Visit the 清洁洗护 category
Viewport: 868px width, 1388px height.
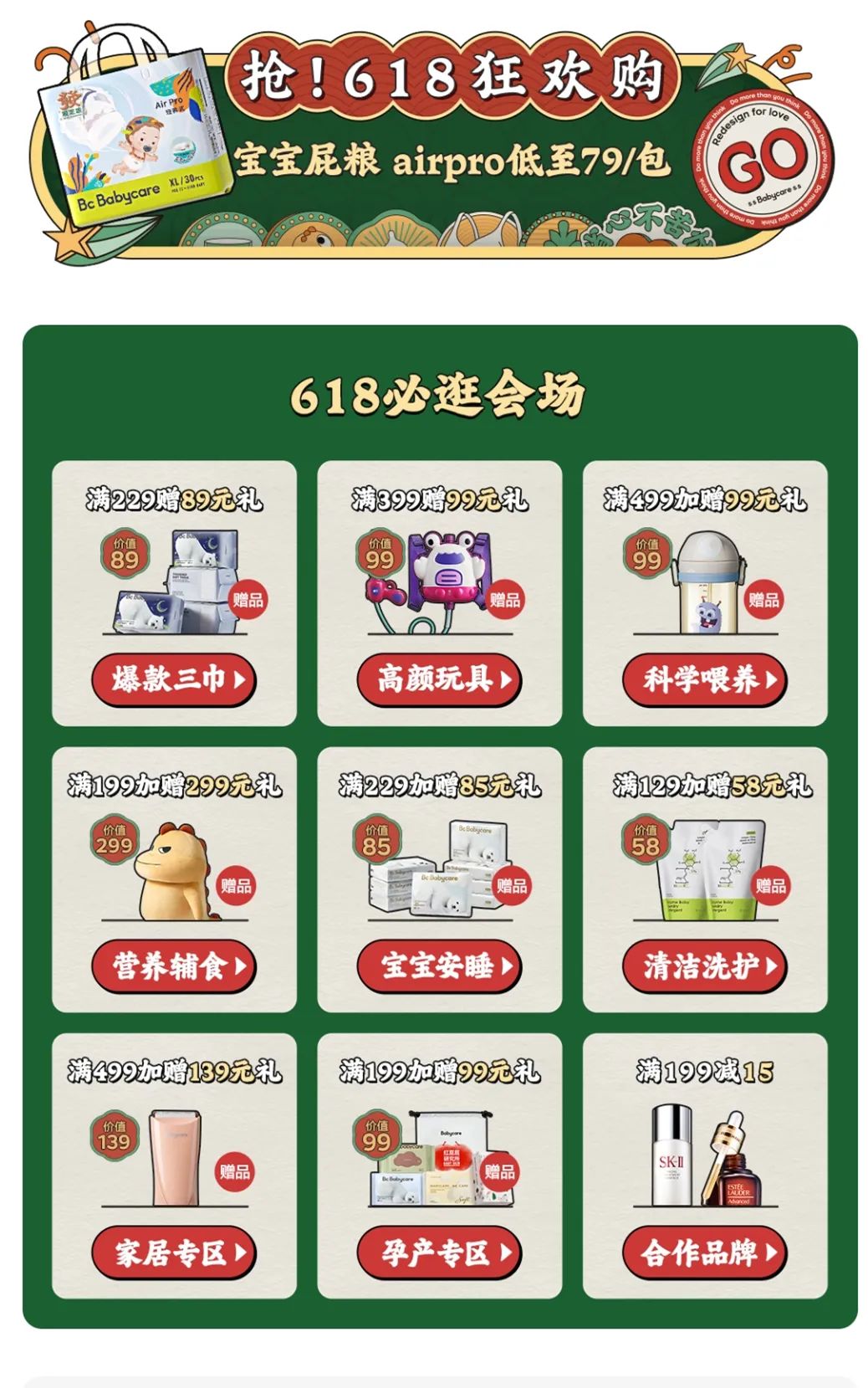[704, 965]
